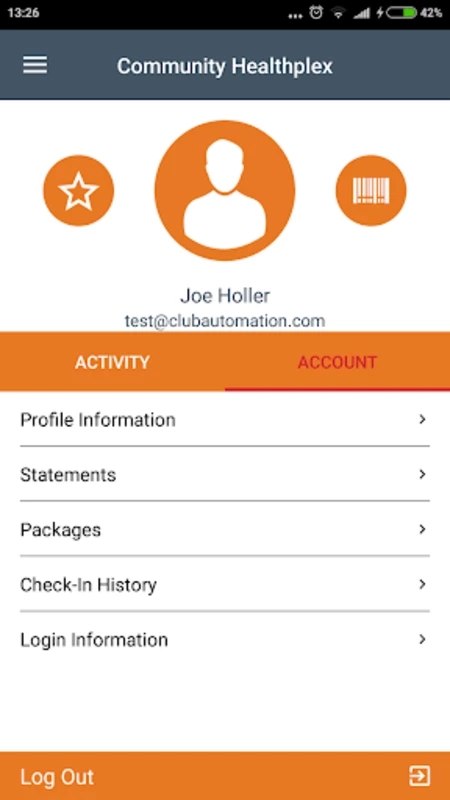450x800 pixels.
Task: Switch to the Activity tab
Action: (112, 362)
